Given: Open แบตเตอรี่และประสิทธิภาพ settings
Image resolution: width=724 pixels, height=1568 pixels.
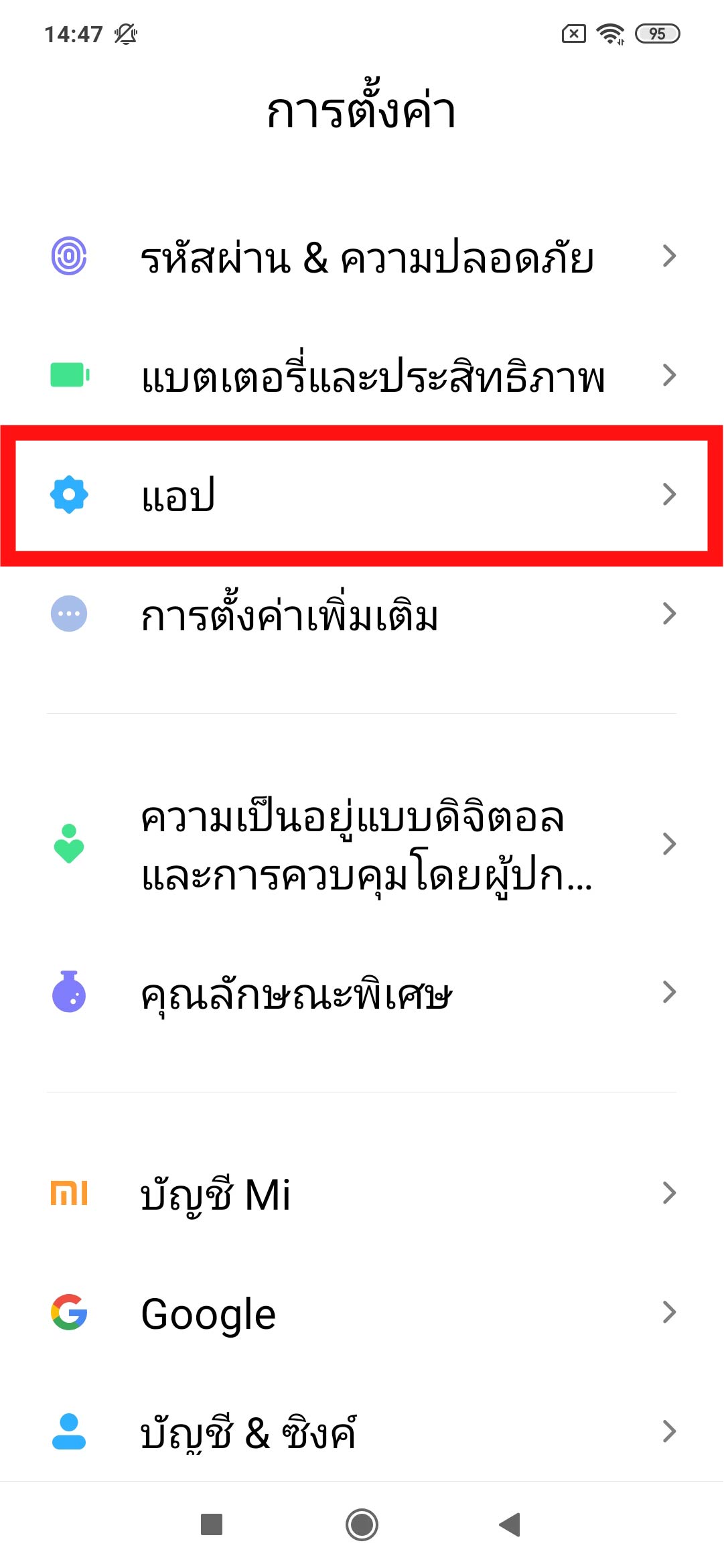Looking at the screenshot, I should point(362,376).
